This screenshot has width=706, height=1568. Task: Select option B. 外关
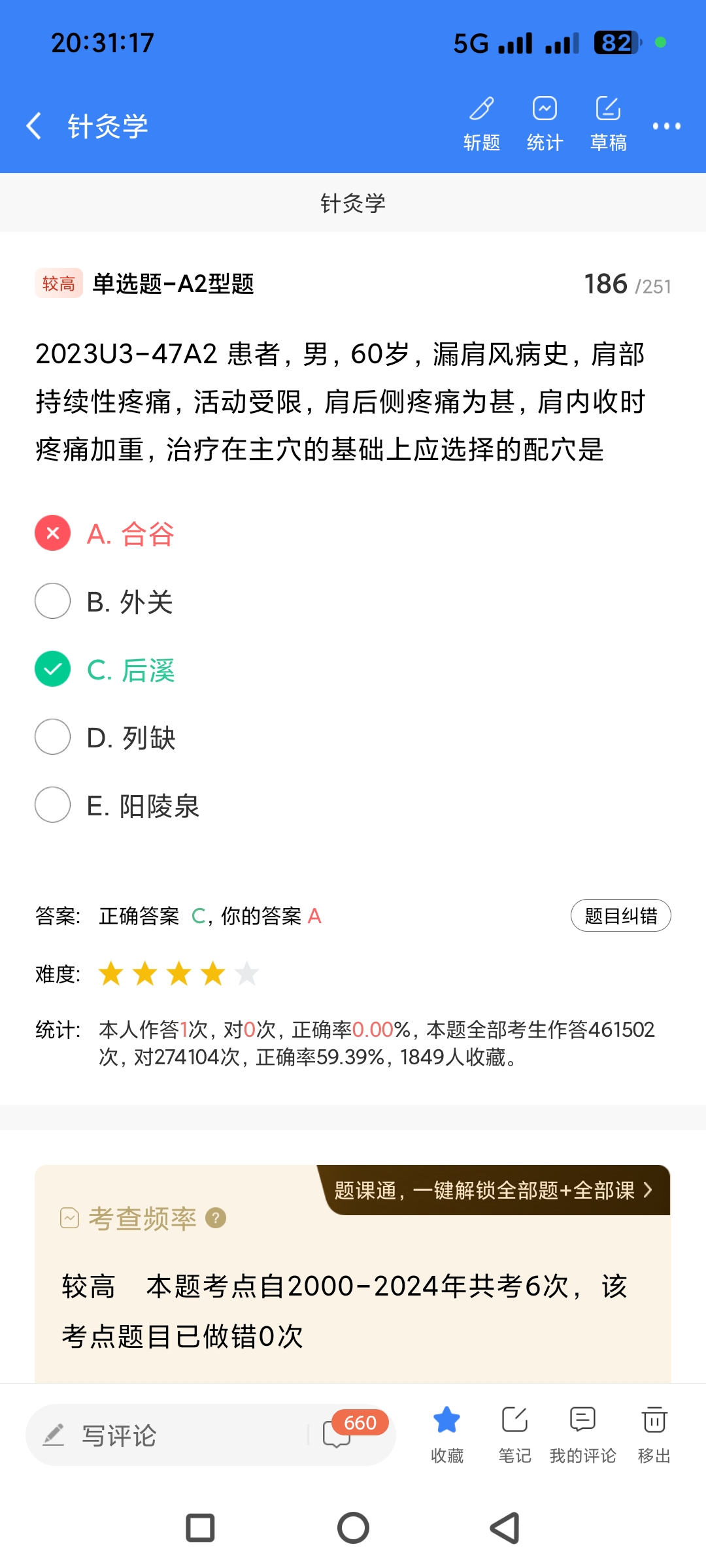[x=129, y=602]
